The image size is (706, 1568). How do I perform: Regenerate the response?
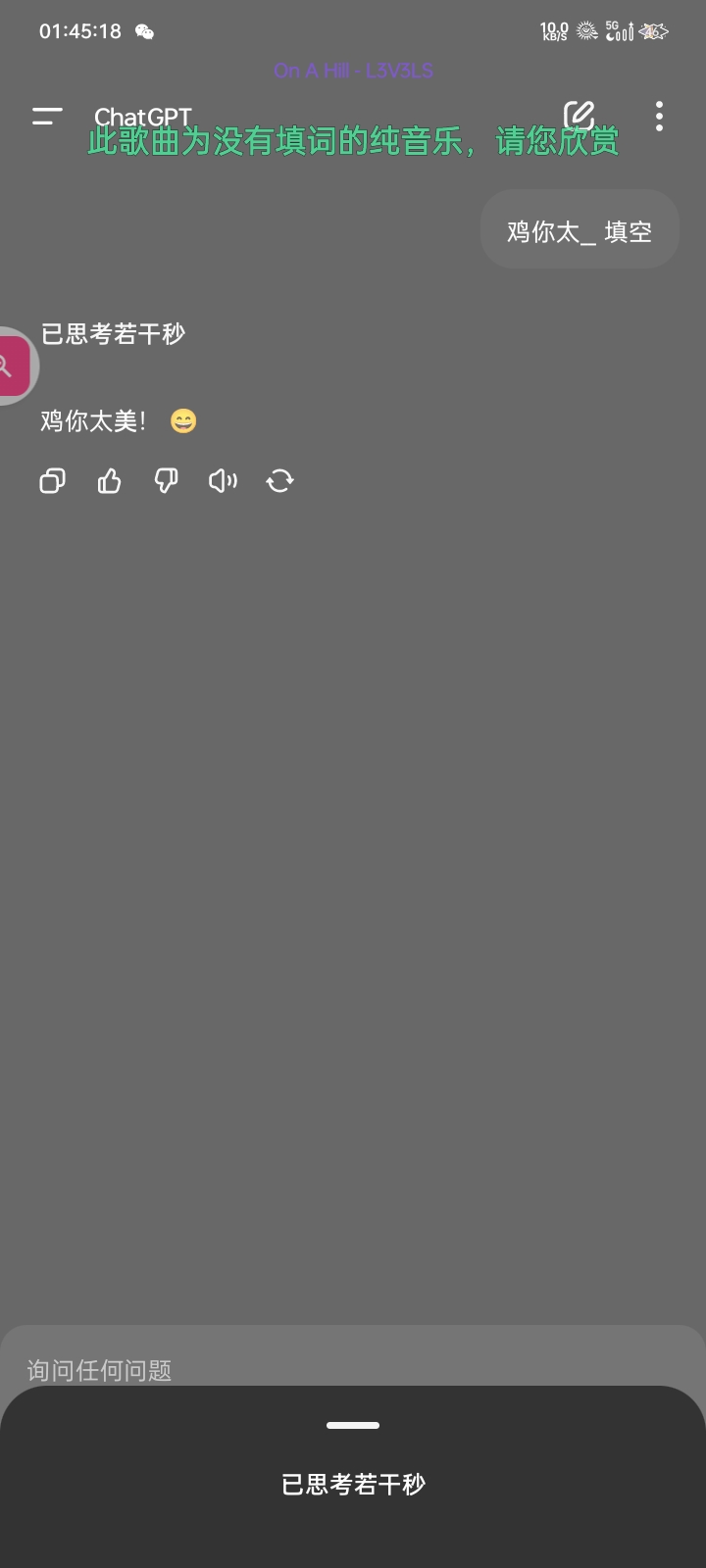[x=280, y=480]
